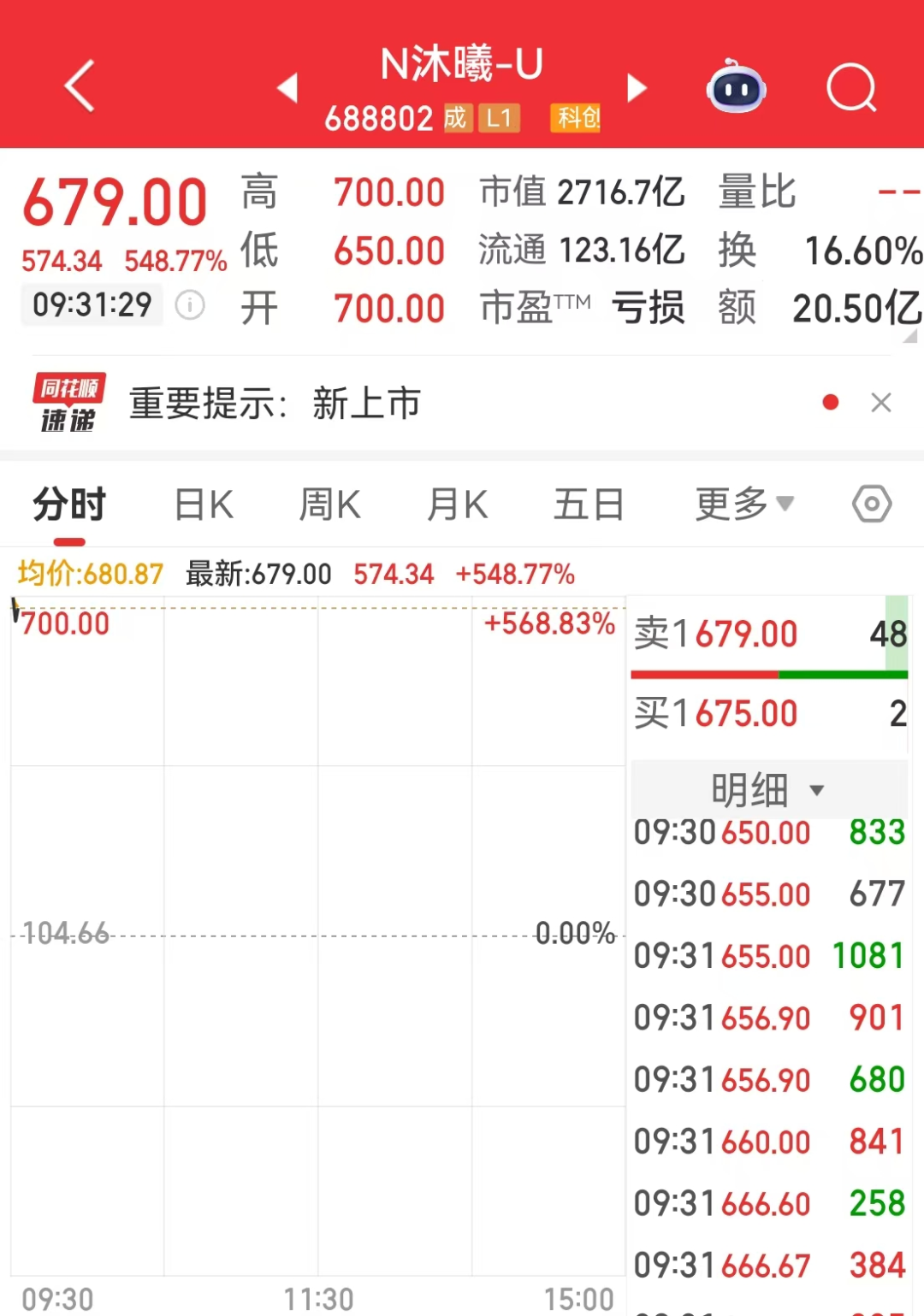This screenshot has height=1316, width=924.
Task: Show the 五日 chart
Action: point(589,505)
